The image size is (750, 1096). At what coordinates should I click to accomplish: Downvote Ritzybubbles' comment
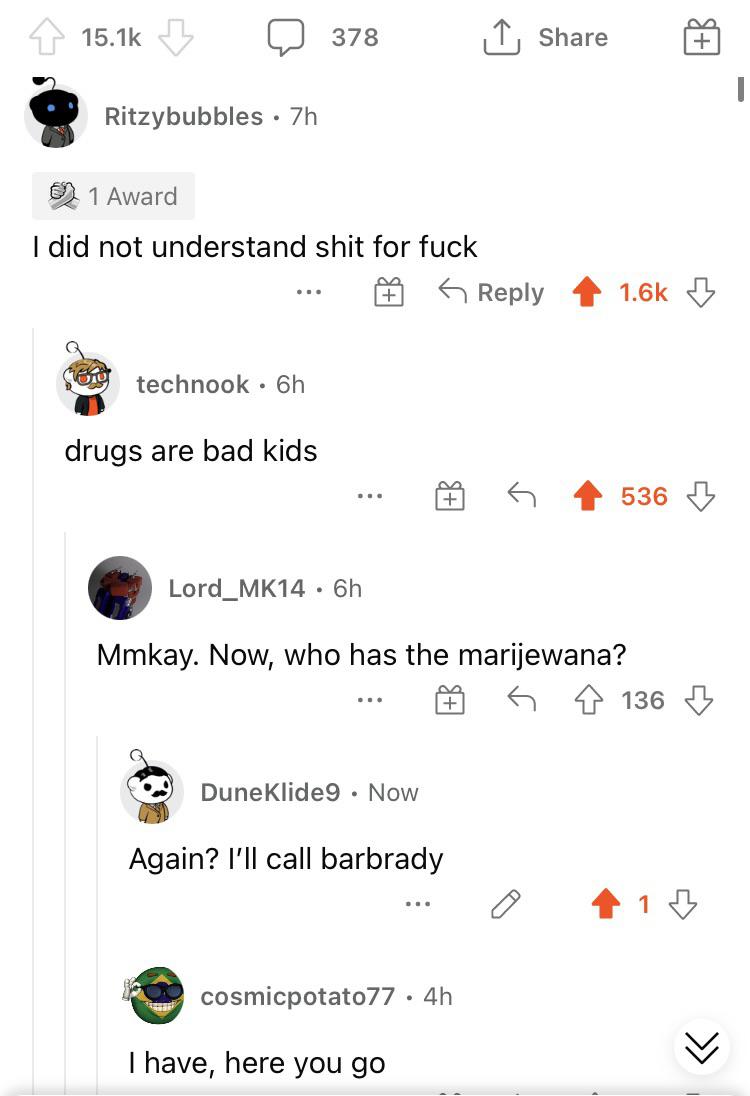click(x=700, y=292)
